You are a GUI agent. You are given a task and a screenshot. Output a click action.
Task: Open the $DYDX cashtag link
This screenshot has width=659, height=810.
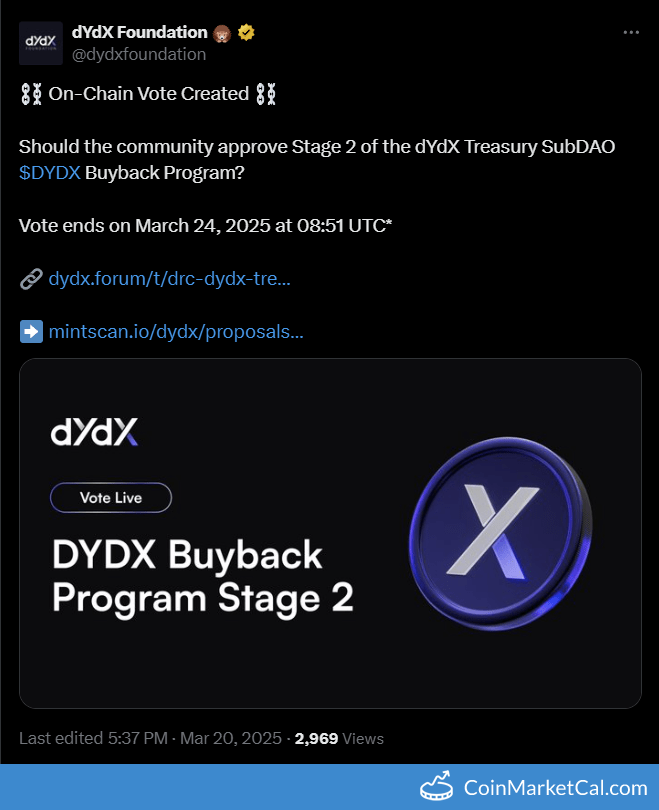pos(50,172)
